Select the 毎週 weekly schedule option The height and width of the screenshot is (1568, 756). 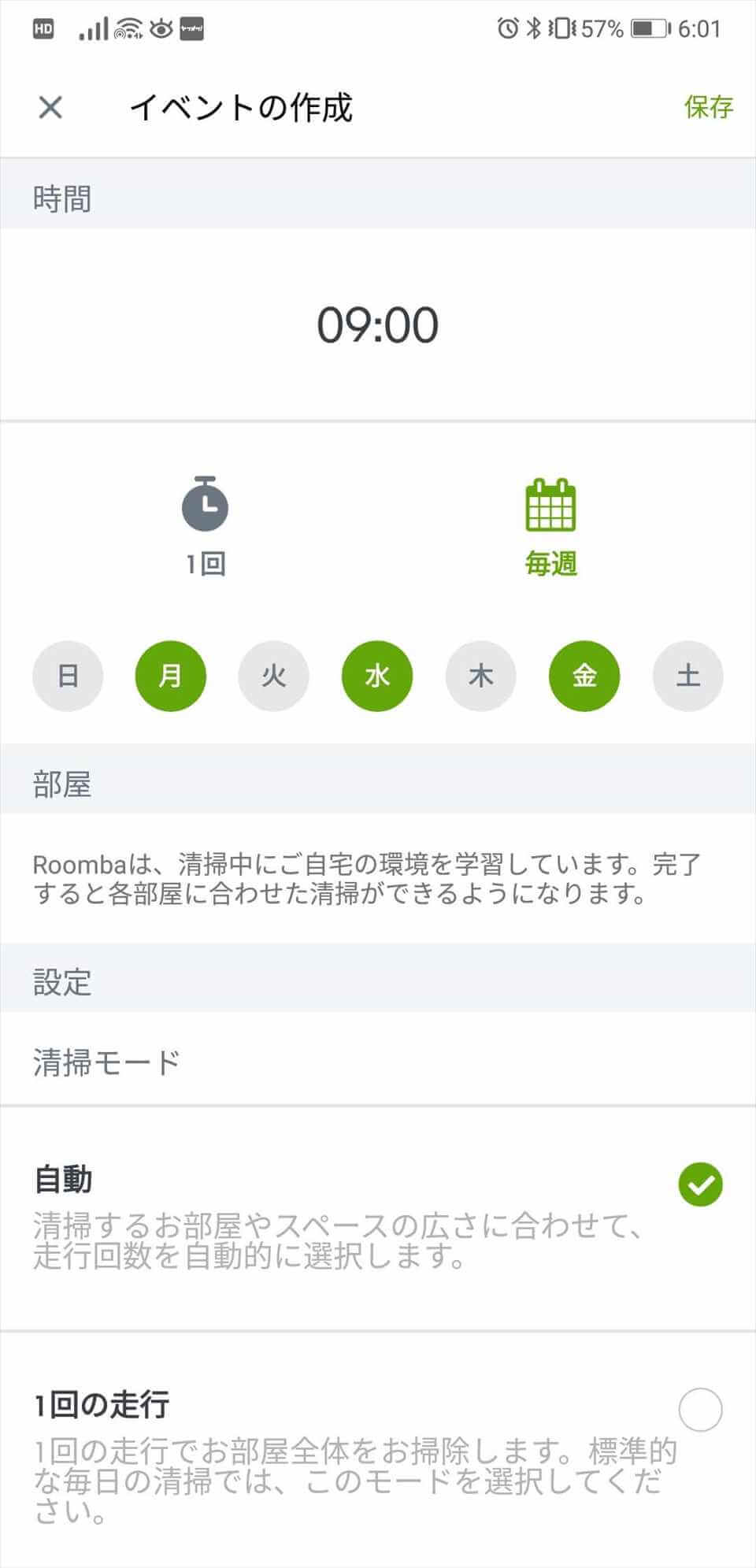550,527
